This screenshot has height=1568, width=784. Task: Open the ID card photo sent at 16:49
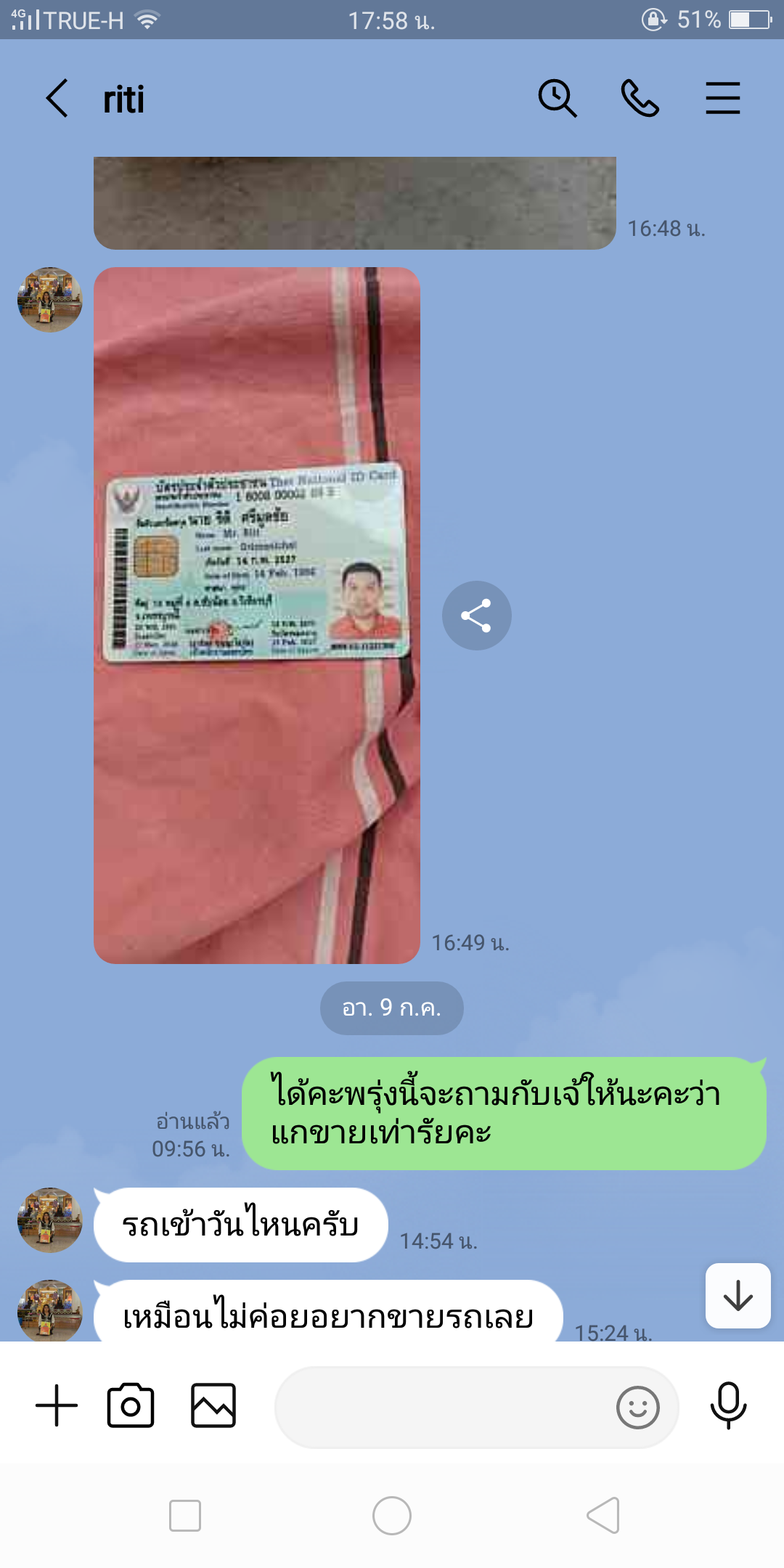[257, 616]
